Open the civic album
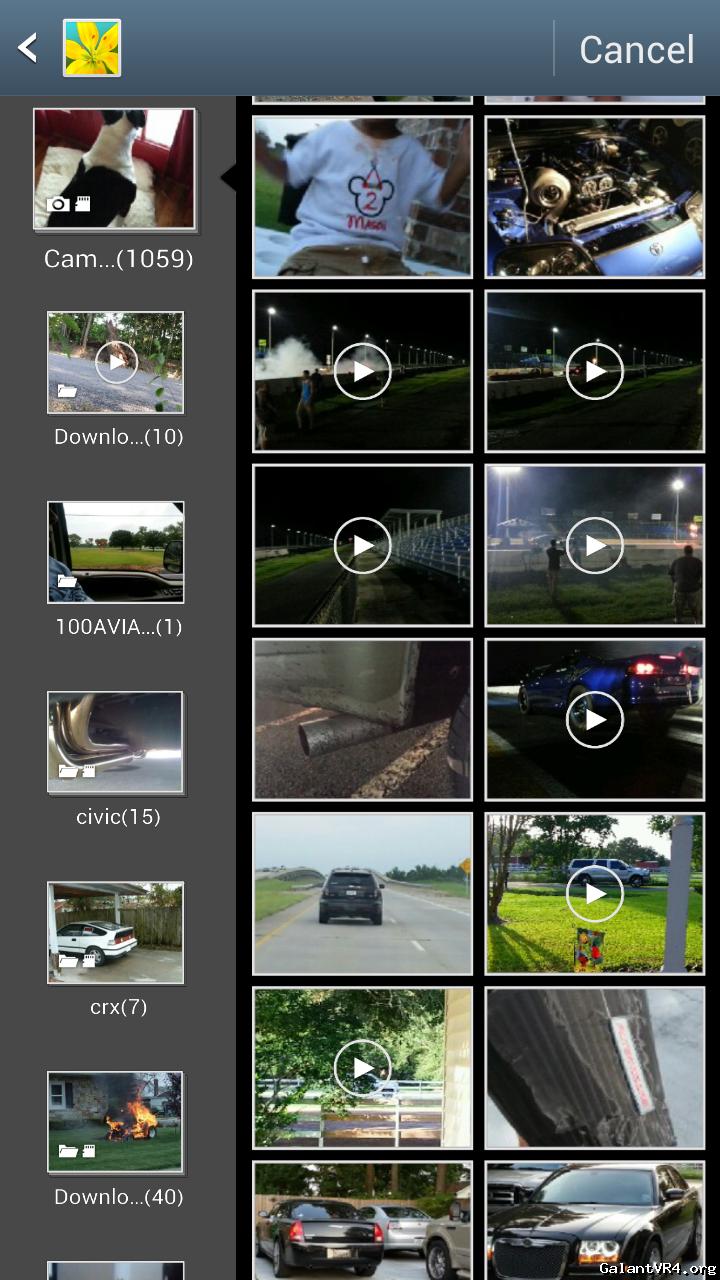720x1280 pixels. 116,759
